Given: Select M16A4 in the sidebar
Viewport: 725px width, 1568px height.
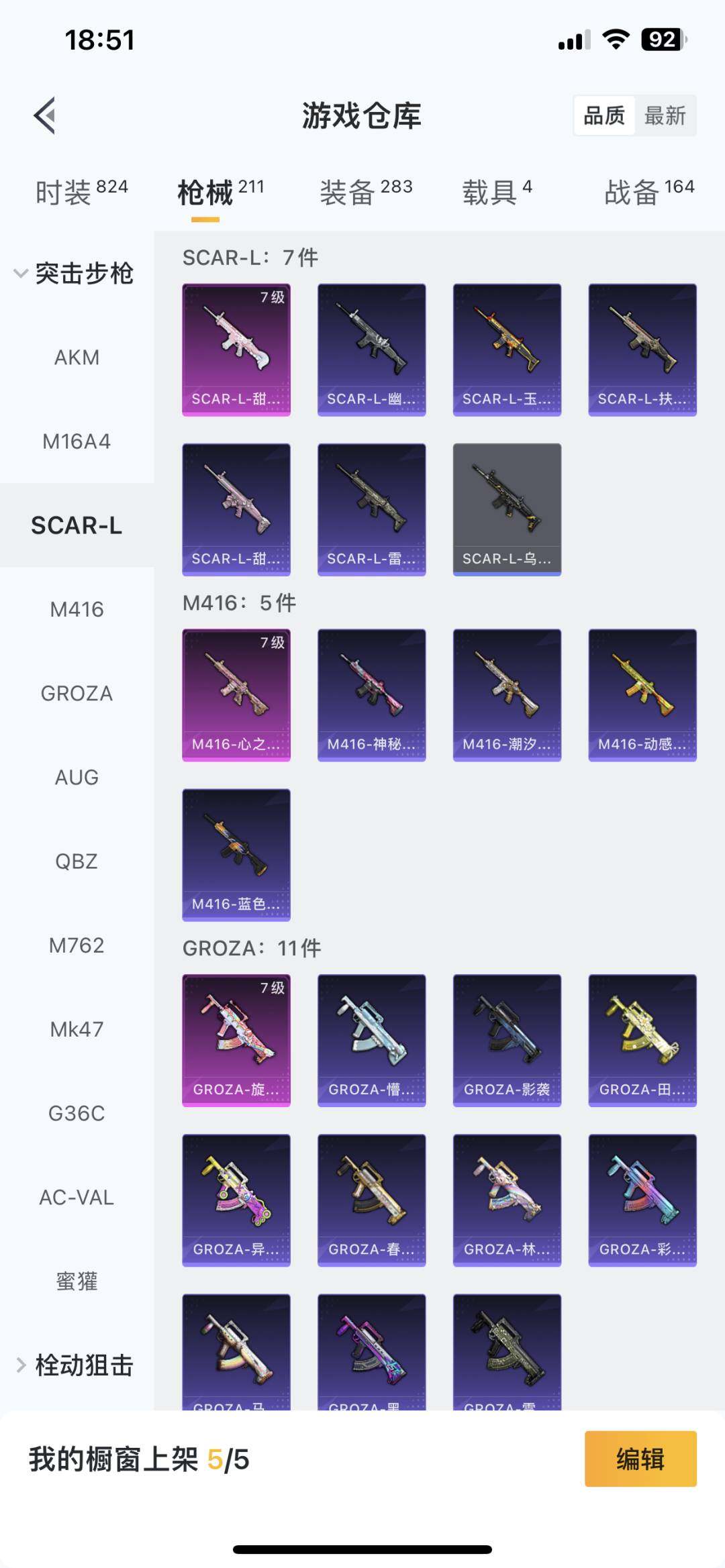Looking at the screenshot, I should click(77, 441).
